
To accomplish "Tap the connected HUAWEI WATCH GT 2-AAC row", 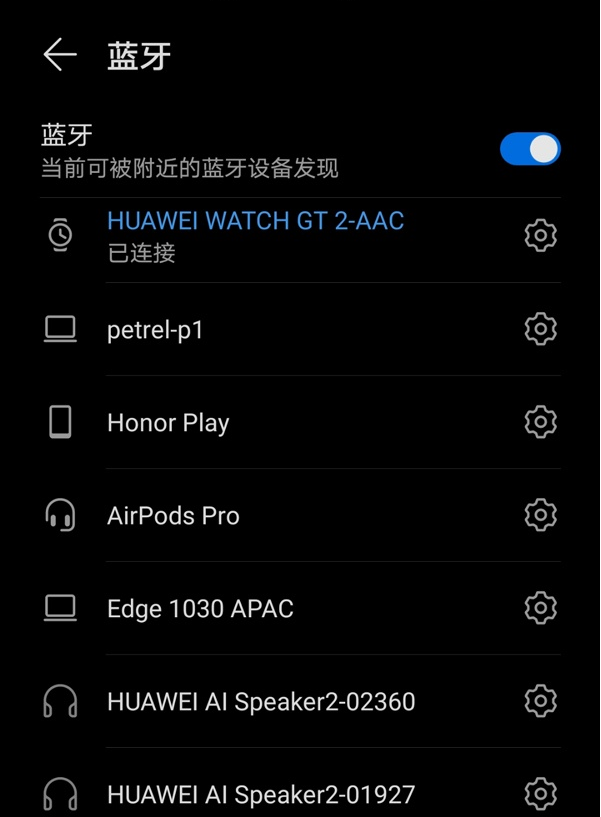I will (255, 236).
